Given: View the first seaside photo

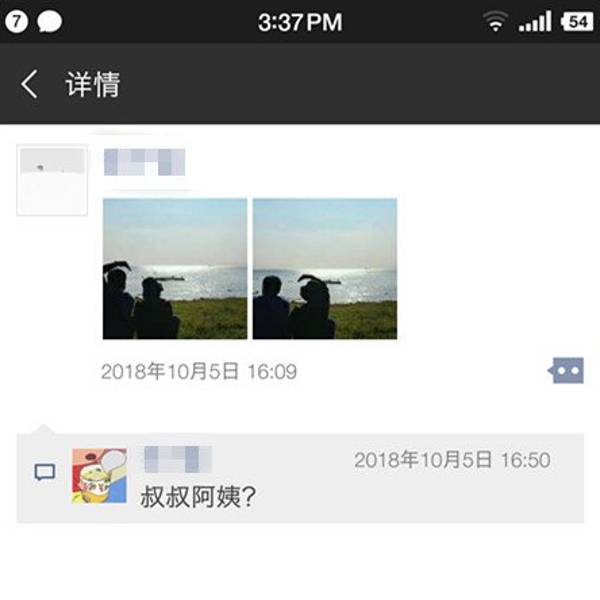Looking at the screenshot, I should pyautogui.click(x=175, y=269).
